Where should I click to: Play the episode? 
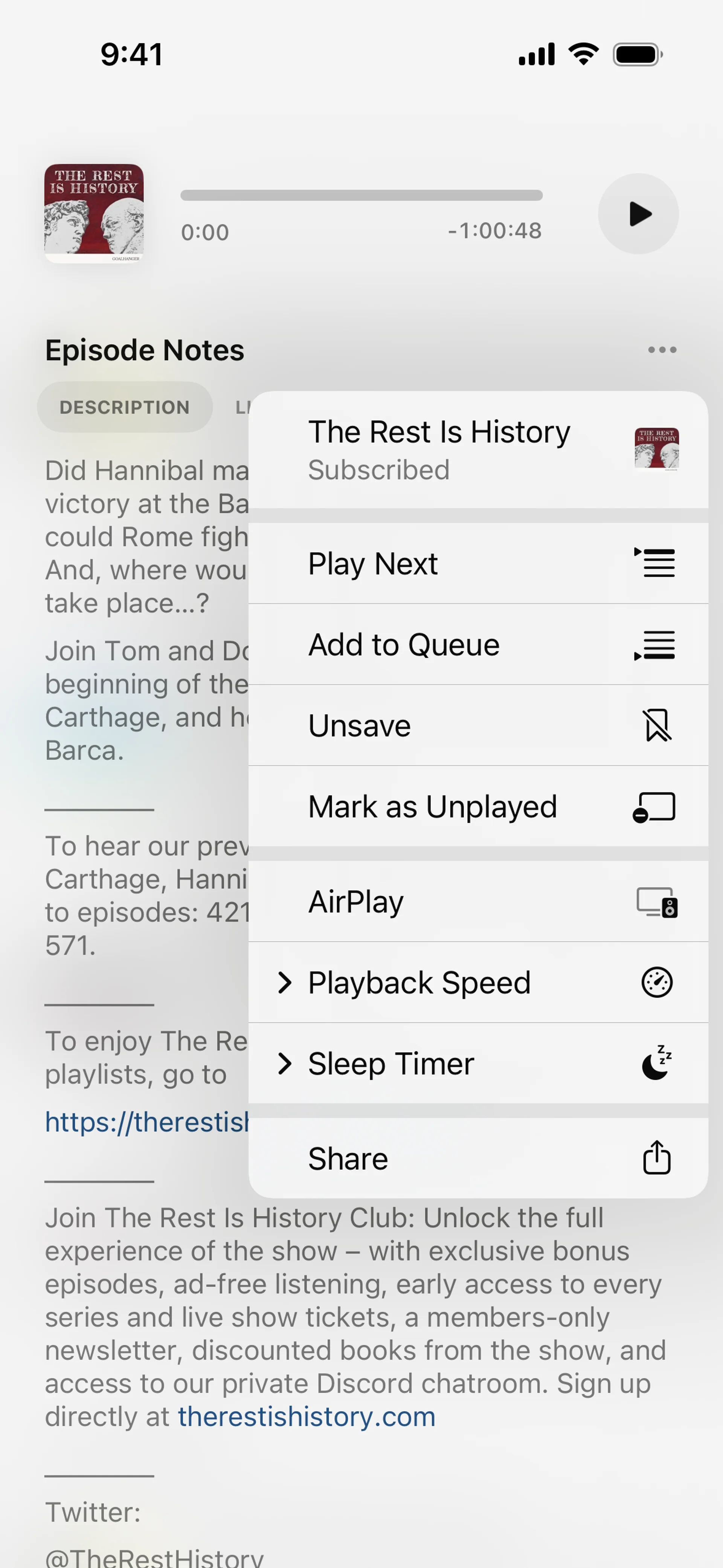pos(638,214)
